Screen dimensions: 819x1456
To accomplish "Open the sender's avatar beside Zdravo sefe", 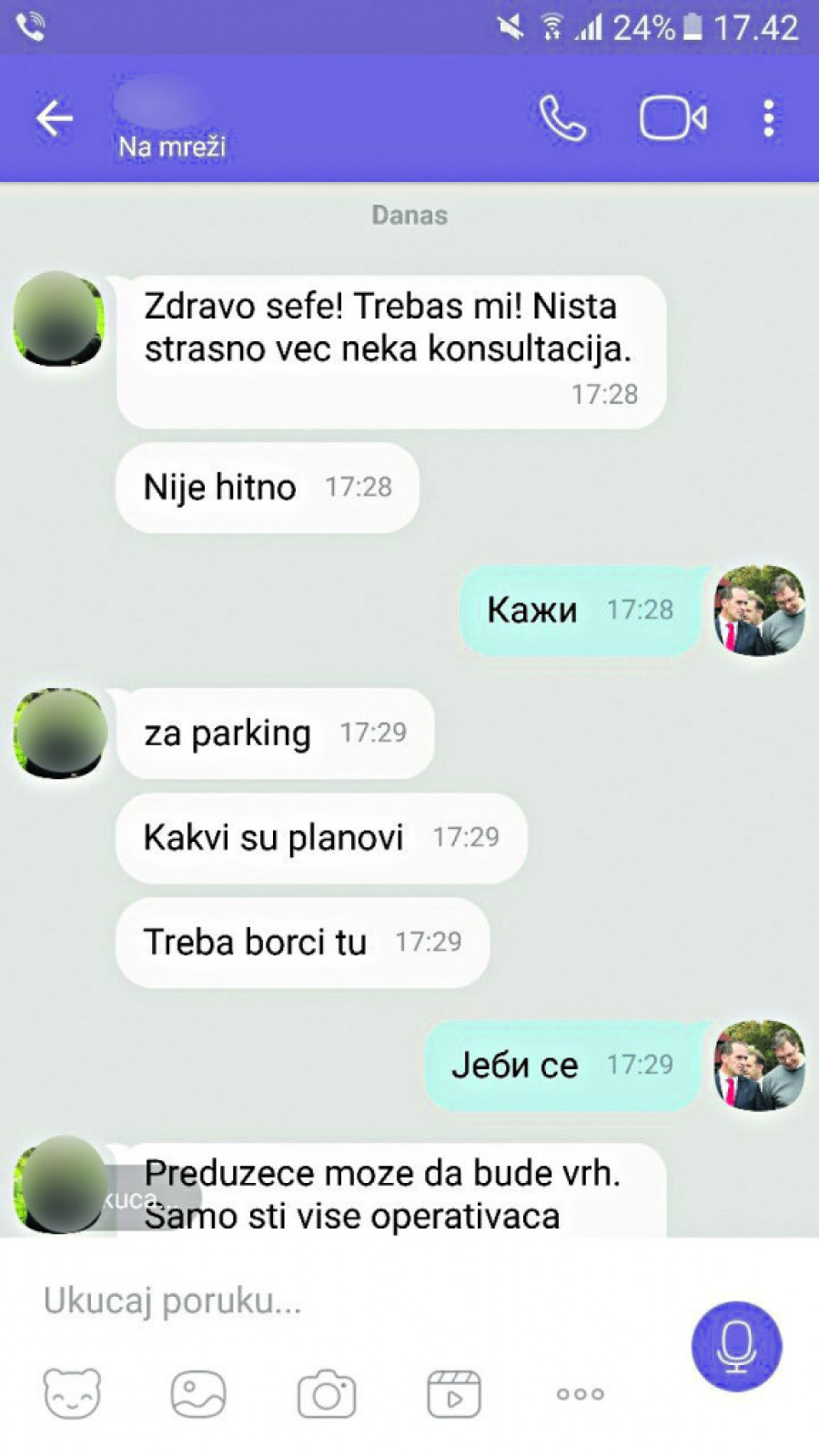I will coord(58,319).
